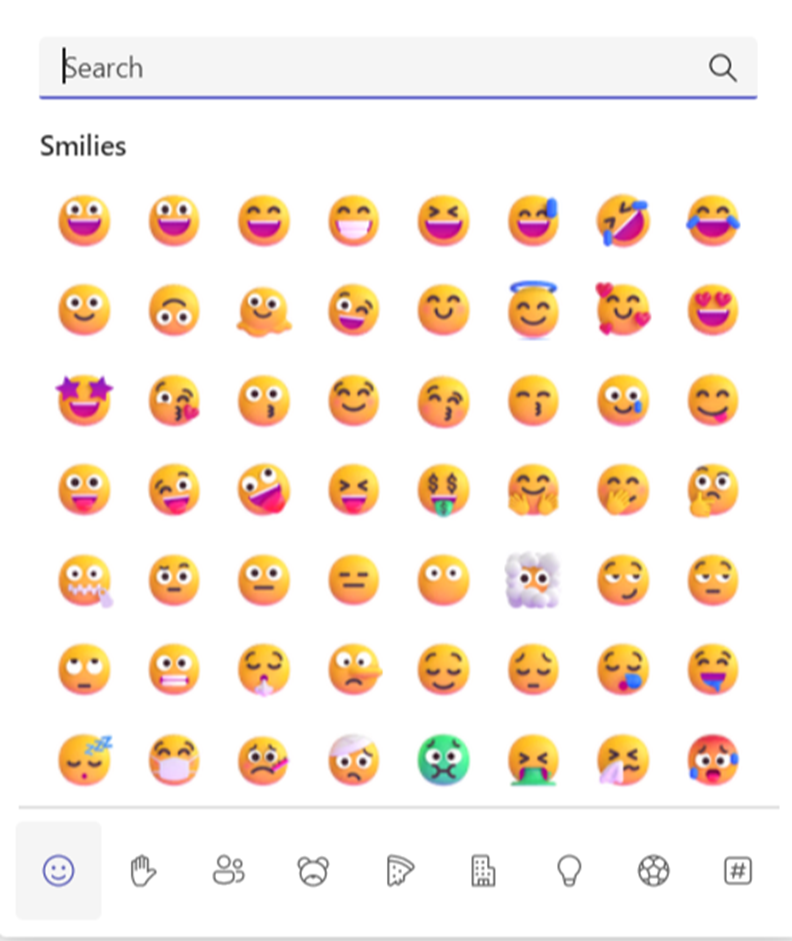Select the buildings emoji category
Image resolution: width=792 pixels, height=941 pixels.
tap(483, 869)
